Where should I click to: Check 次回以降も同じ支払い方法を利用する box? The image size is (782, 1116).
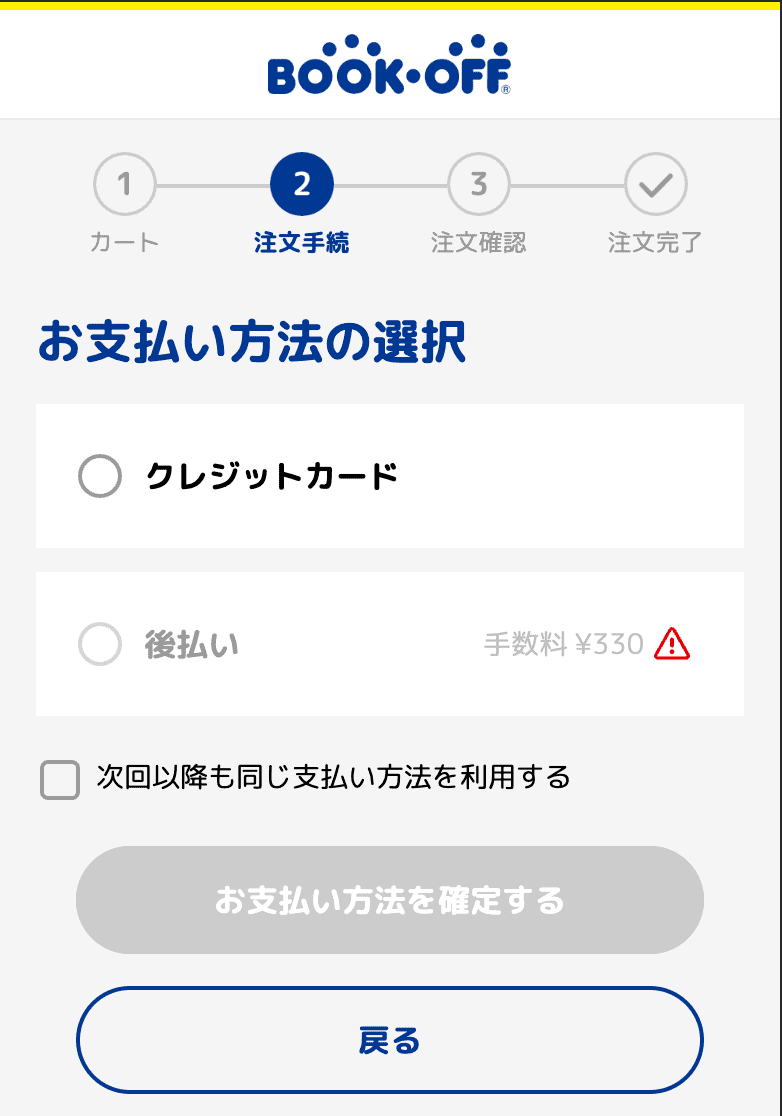pyautogui.click(x=60, y=780)
